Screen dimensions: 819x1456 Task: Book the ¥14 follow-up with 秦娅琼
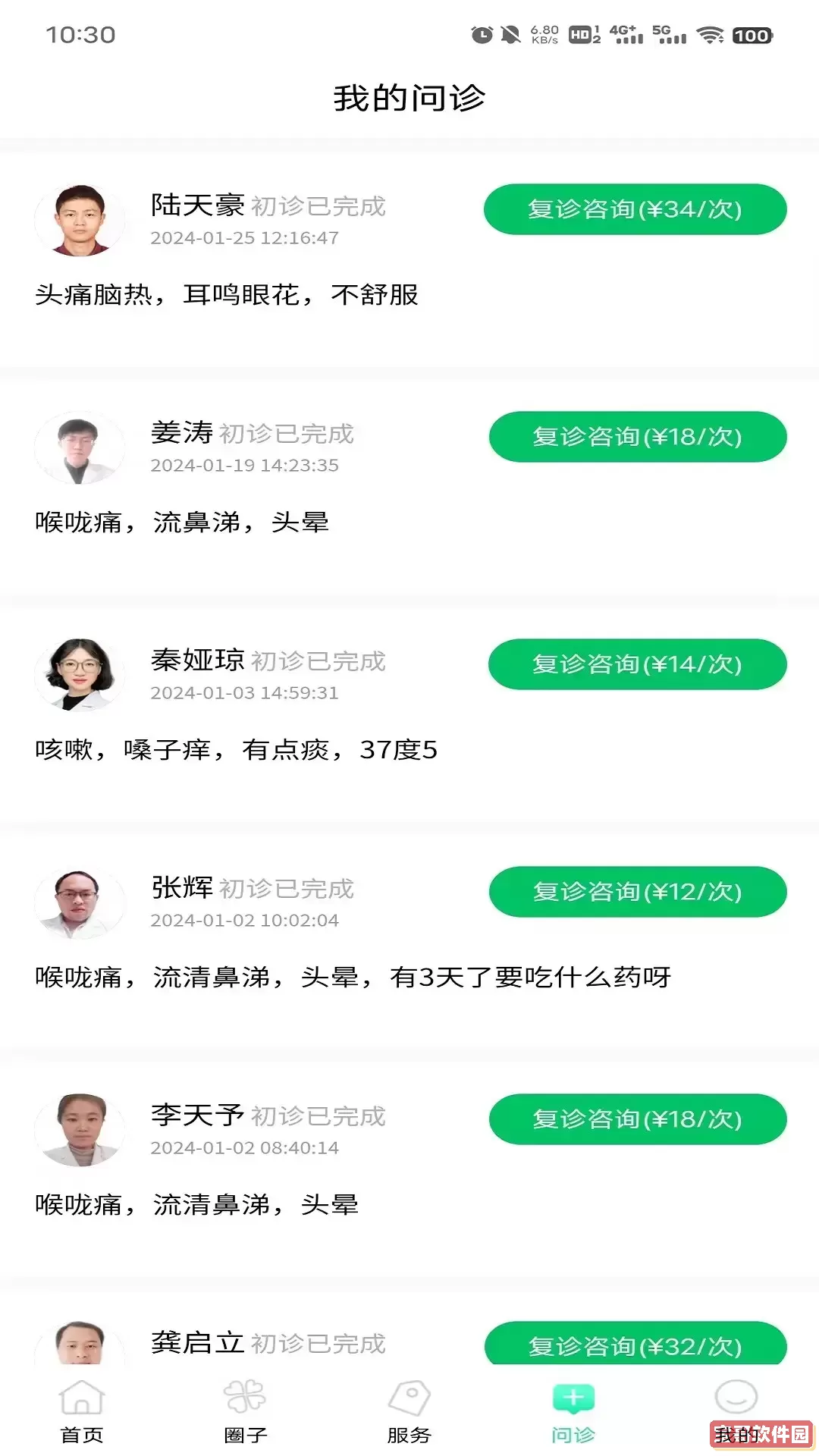[x=636, y=664]
